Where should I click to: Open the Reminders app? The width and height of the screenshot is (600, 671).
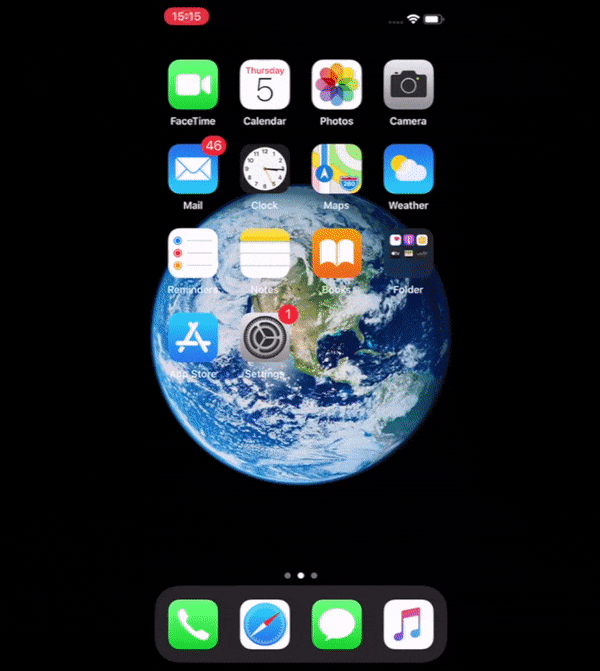[x=193, y=253]
